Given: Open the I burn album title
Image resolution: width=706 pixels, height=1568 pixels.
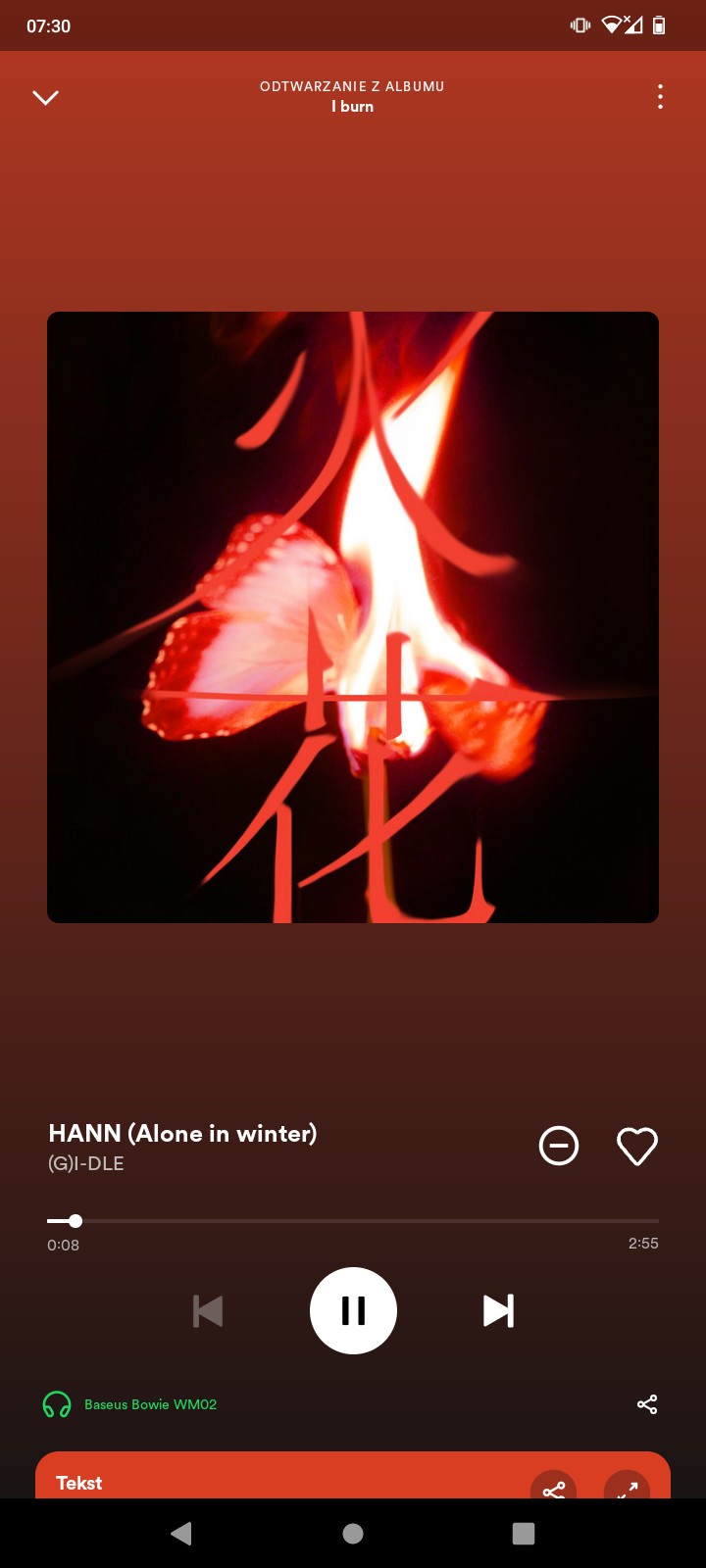Looking at the screenshot, I should click(x=352, y=107).
